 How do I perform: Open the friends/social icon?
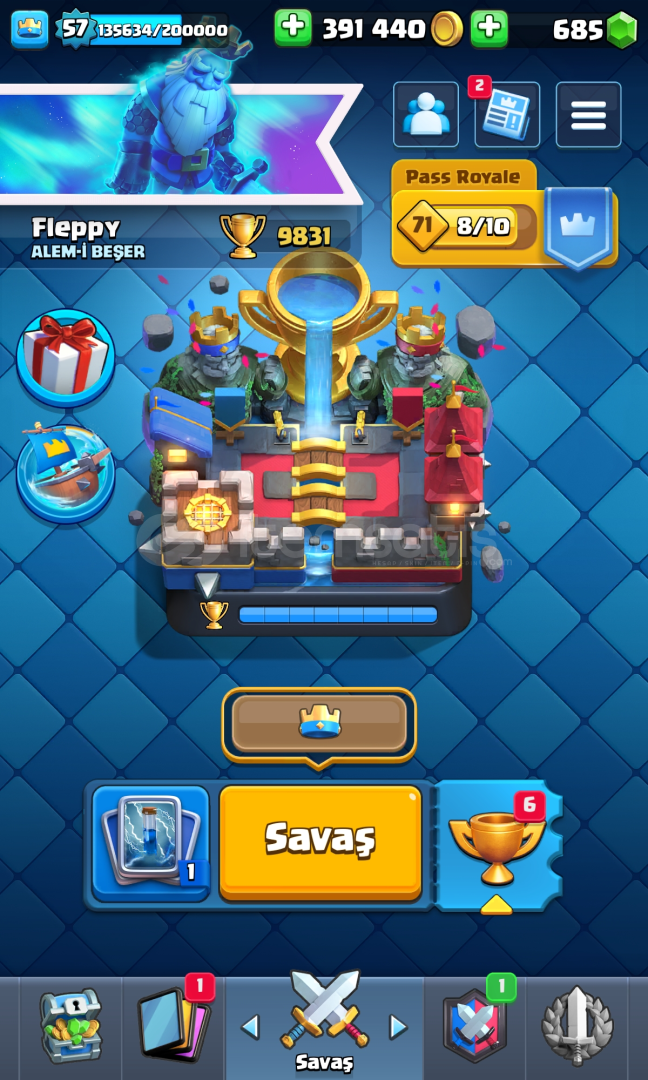pos(426,115)
